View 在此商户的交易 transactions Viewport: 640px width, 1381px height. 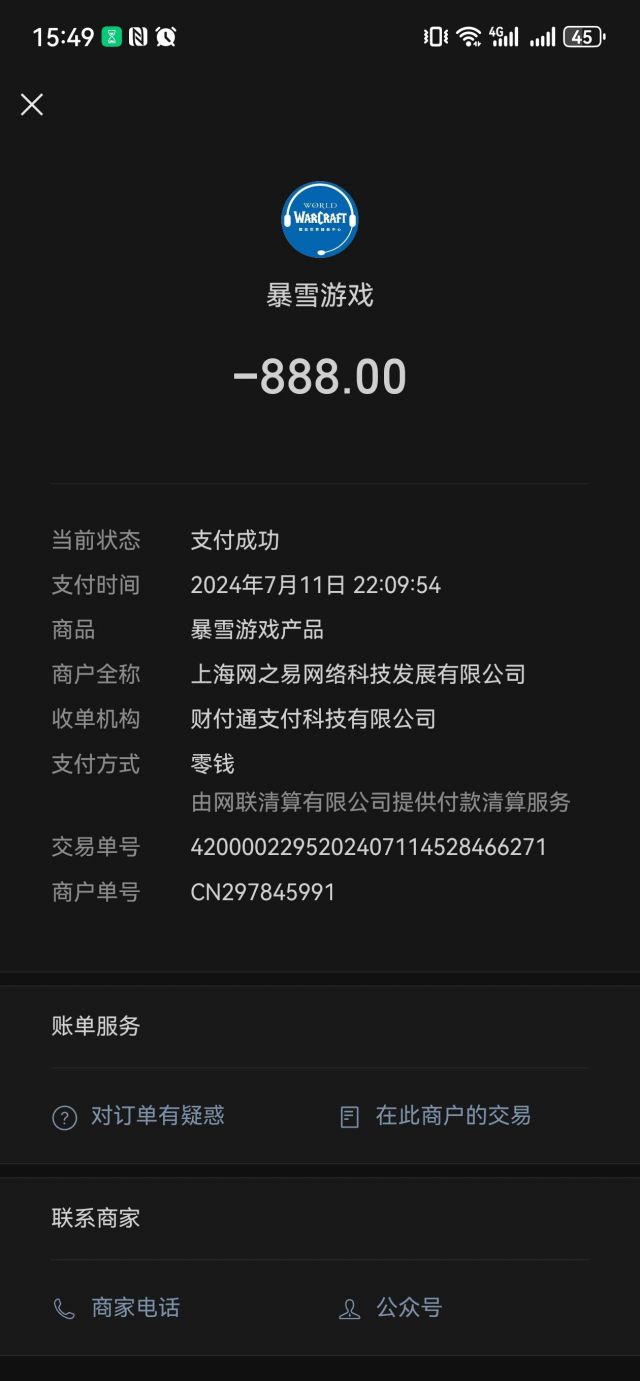coord(436,1116)
